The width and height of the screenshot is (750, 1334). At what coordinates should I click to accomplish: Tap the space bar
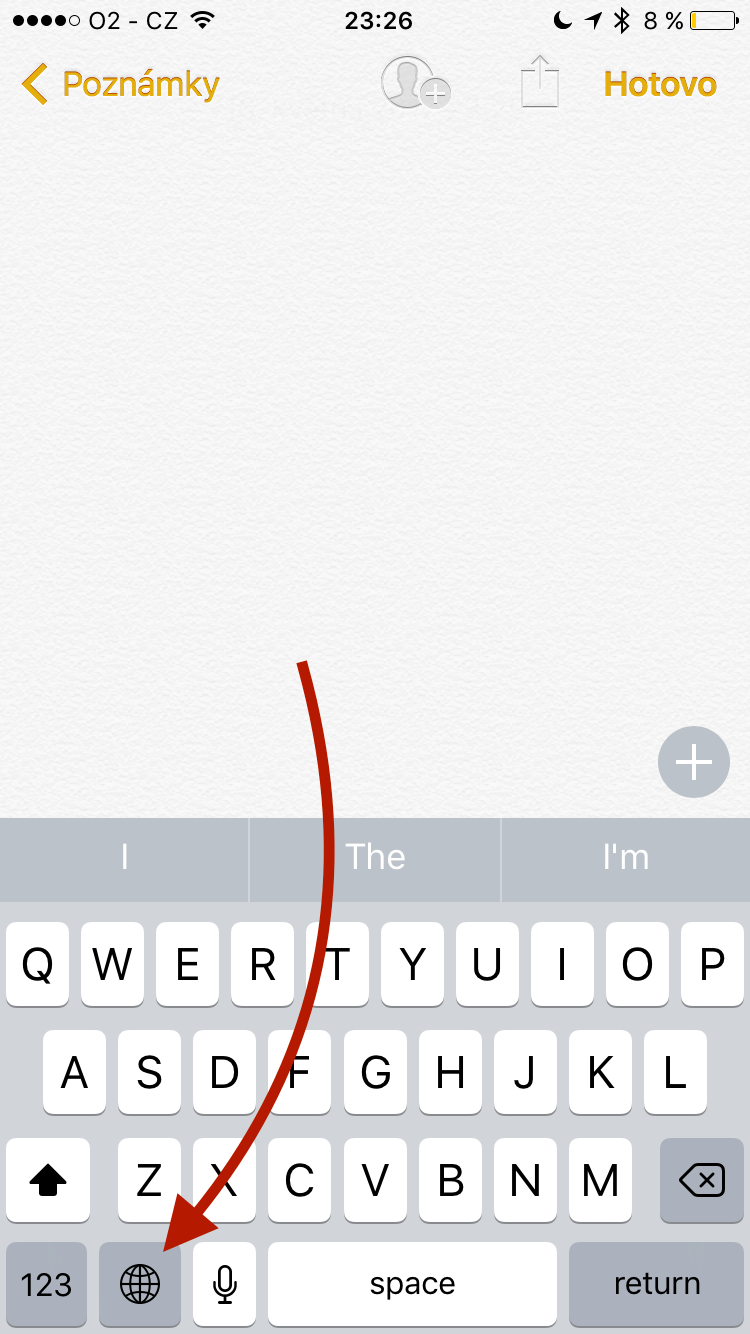click(x=412, y=1284)
